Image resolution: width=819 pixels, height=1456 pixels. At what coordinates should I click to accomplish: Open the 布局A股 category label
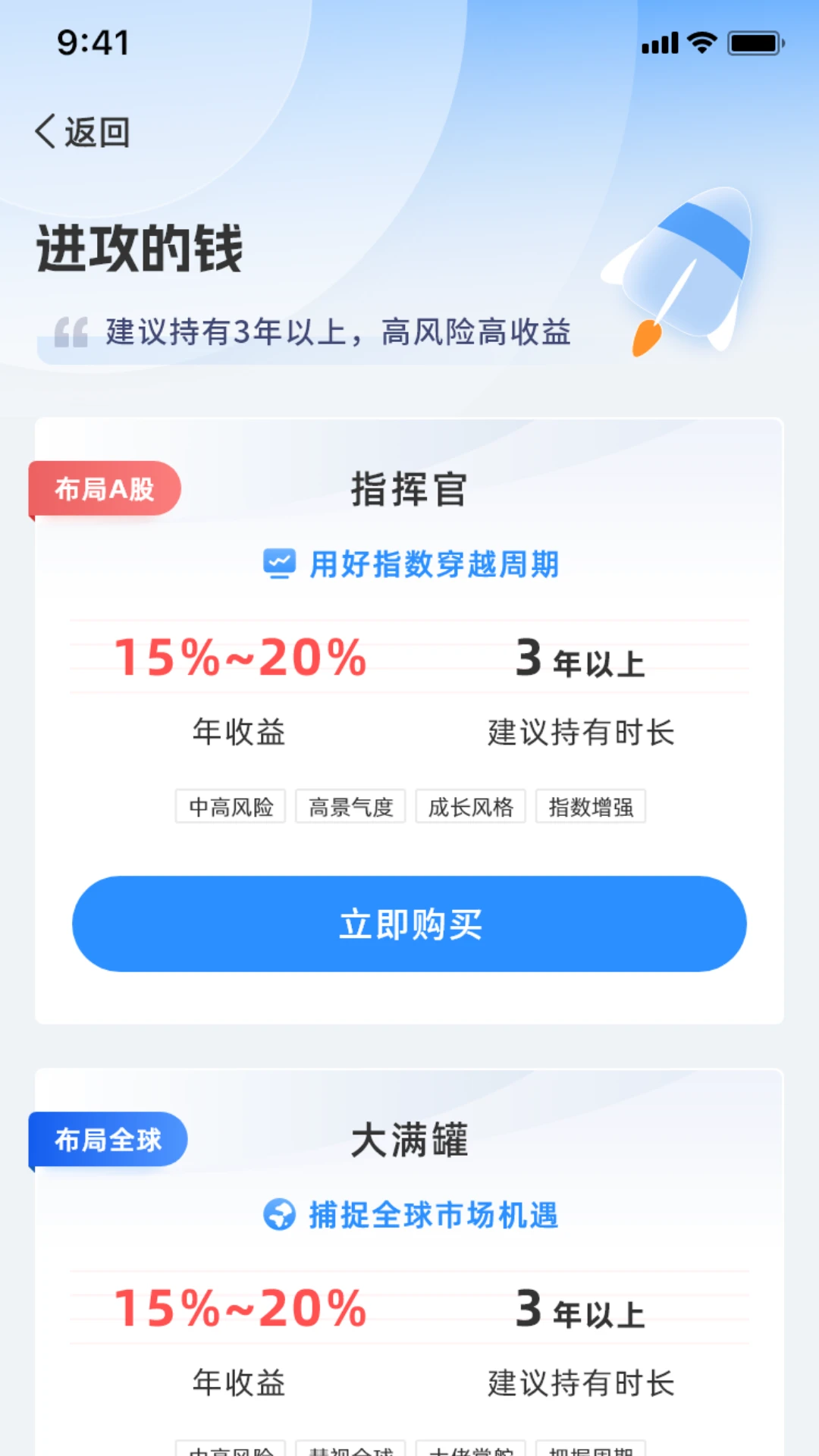105,488
